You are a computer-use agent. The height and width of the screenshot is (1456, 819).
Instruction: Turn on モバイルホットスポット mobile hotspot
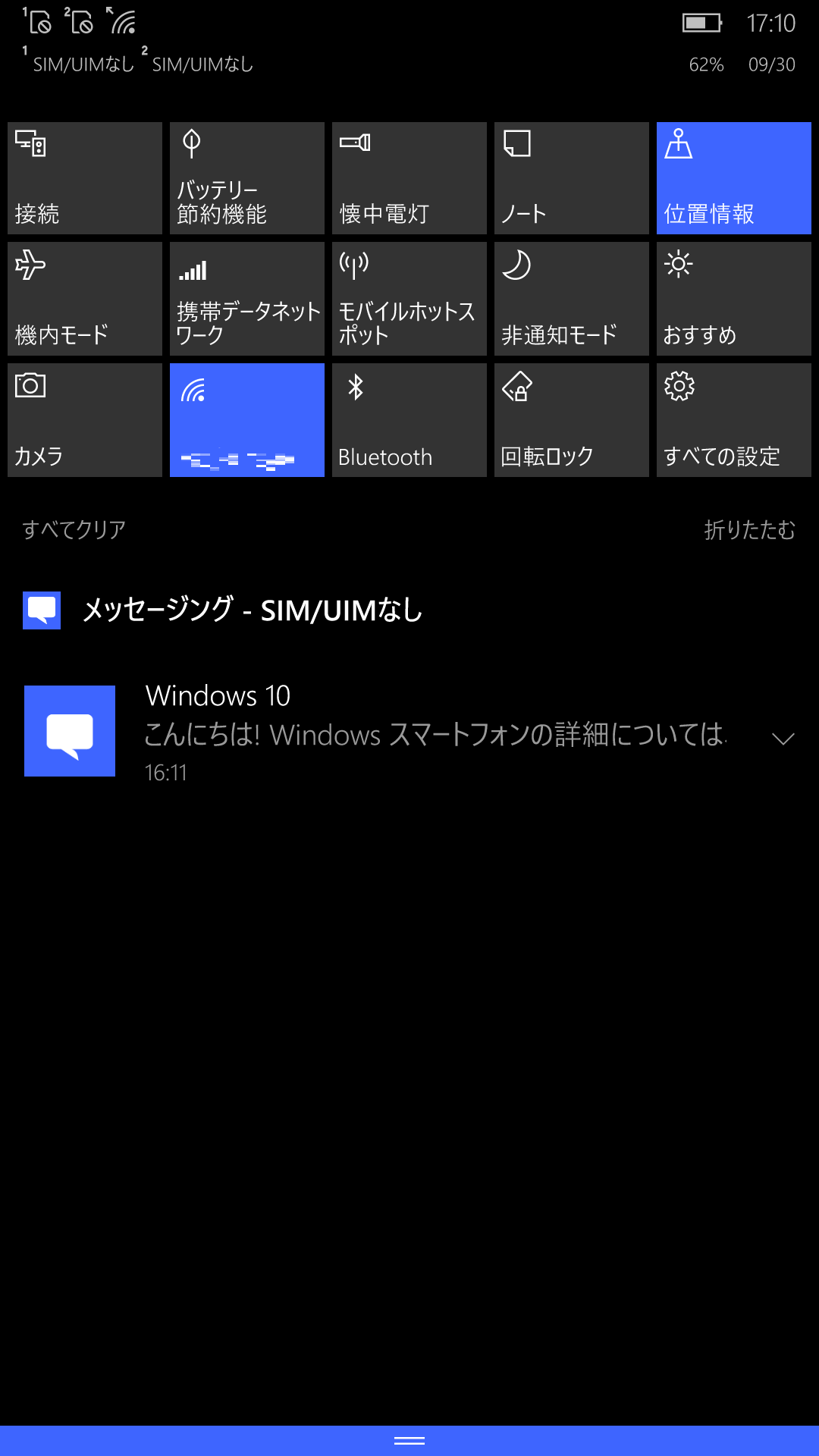click(409, 299)
